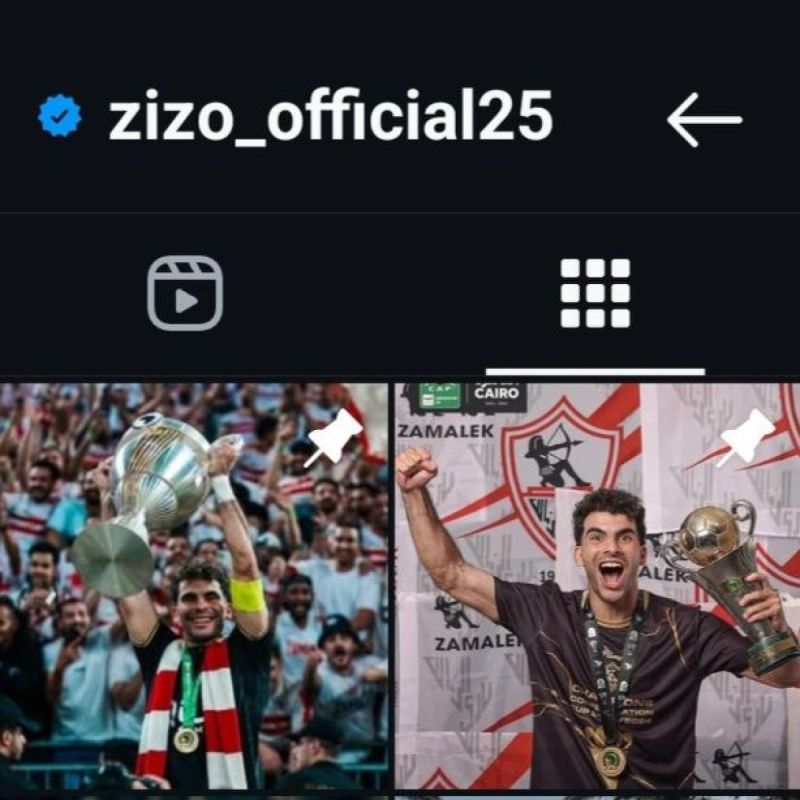Open pinned post with golden ball trophy

(597, 586)
